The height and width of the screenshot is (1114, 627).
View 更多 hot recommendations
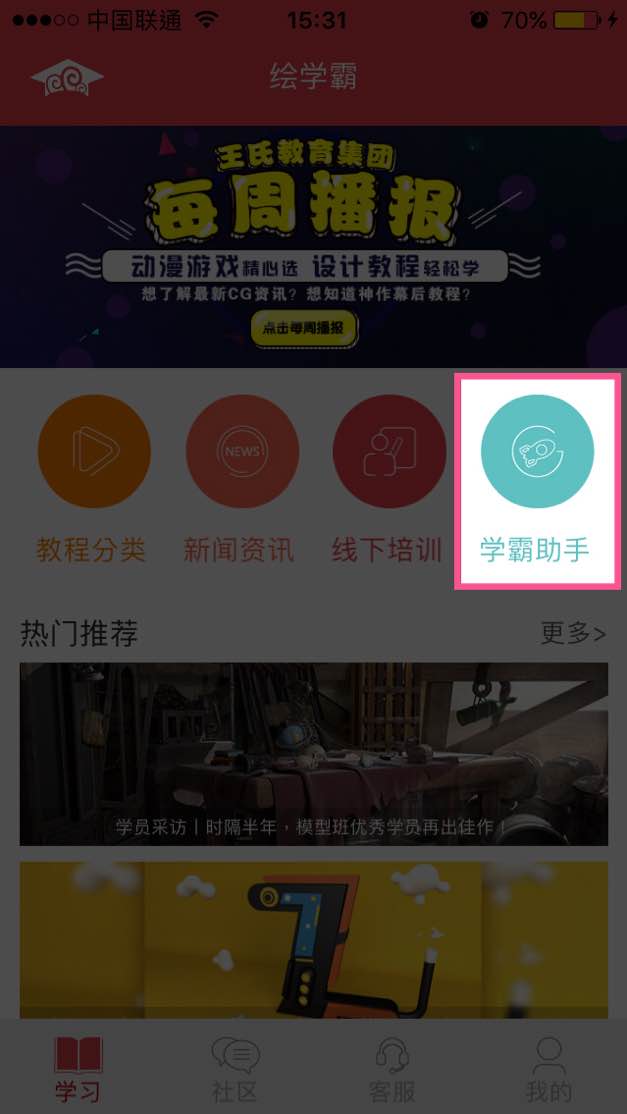click(x=573, y=633)
